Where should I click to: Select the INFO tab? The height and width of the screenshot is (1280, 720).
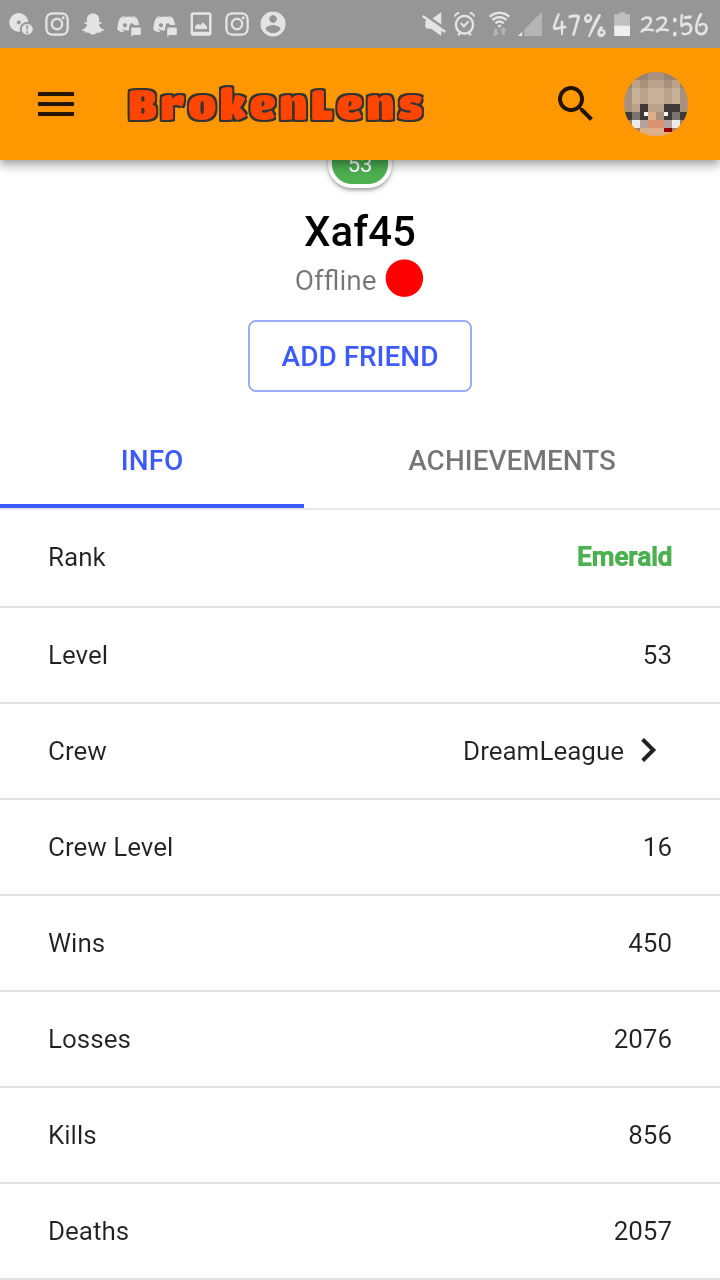pos(152,461)
